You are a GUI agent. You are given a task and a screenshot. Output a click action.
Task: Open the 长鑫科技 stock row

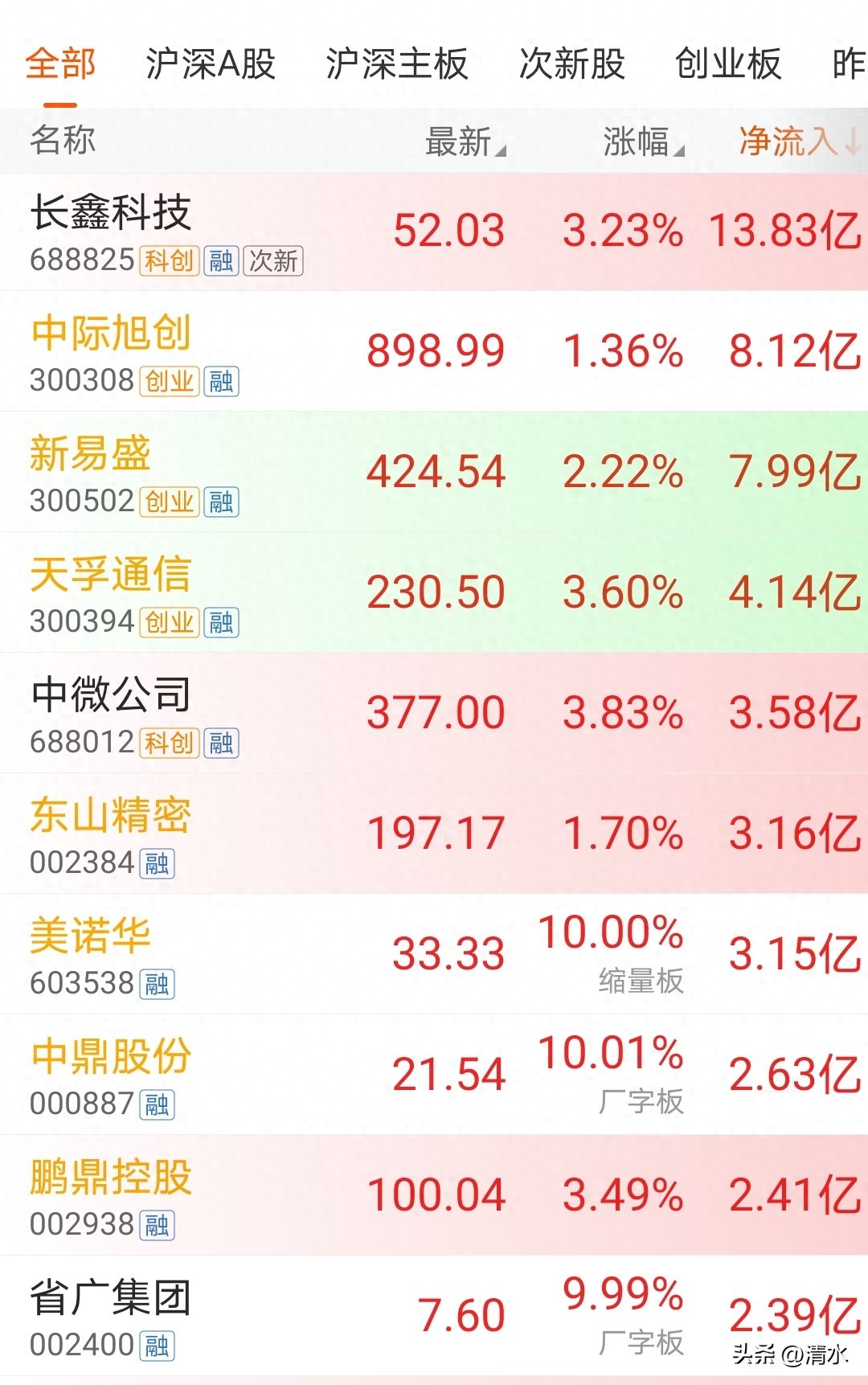pos(434,232)
